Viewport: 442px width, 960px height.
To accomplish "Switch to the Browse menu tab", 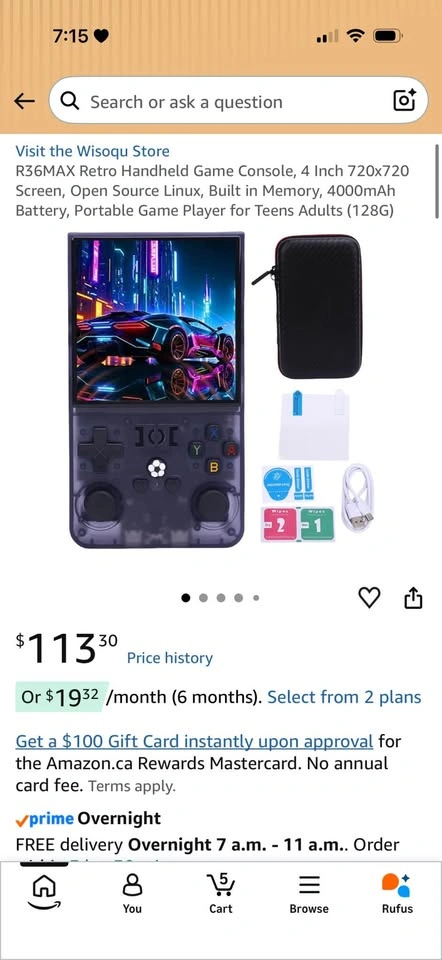I will point(309,893).
